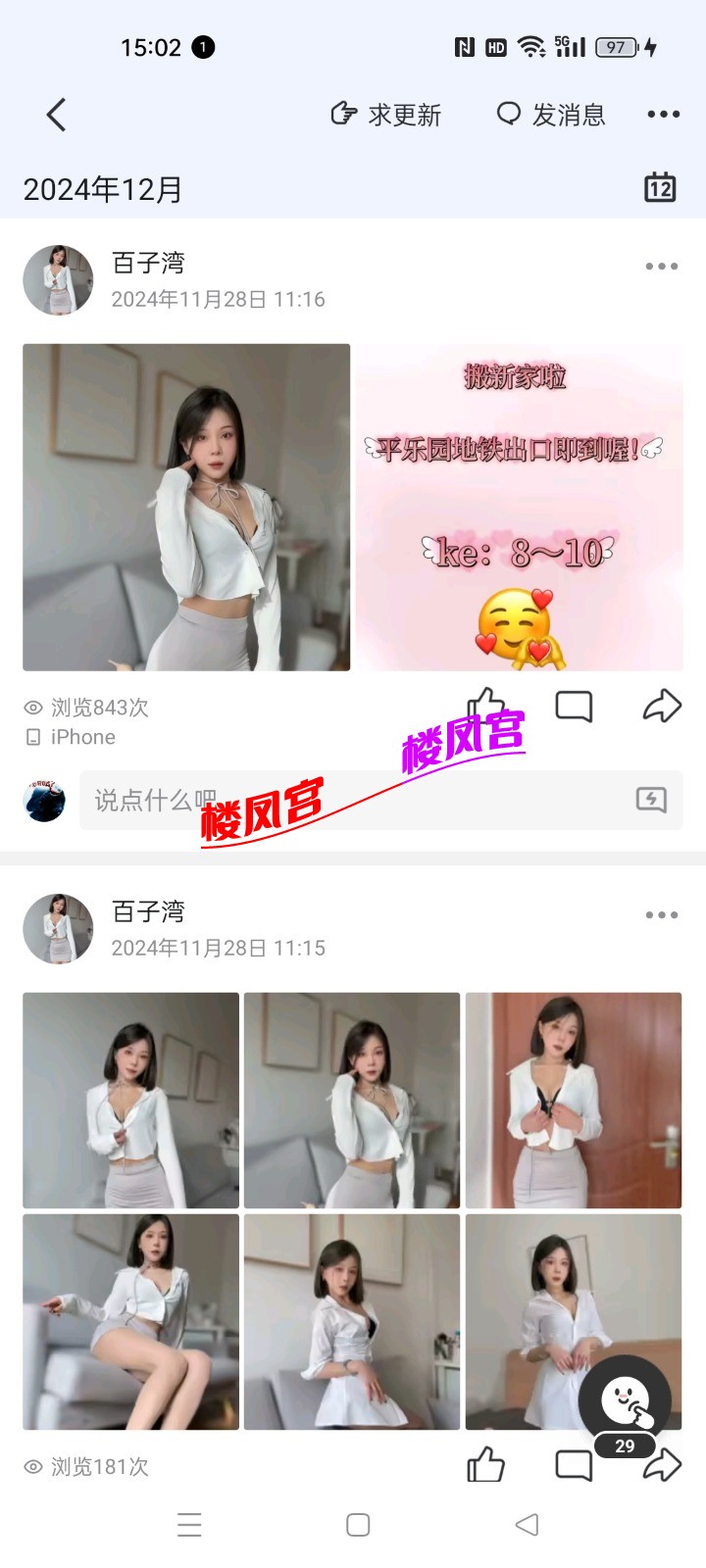706x1568 pixels.
Task: Go back using the top-left arrow
Action: [x=57, y=115]
